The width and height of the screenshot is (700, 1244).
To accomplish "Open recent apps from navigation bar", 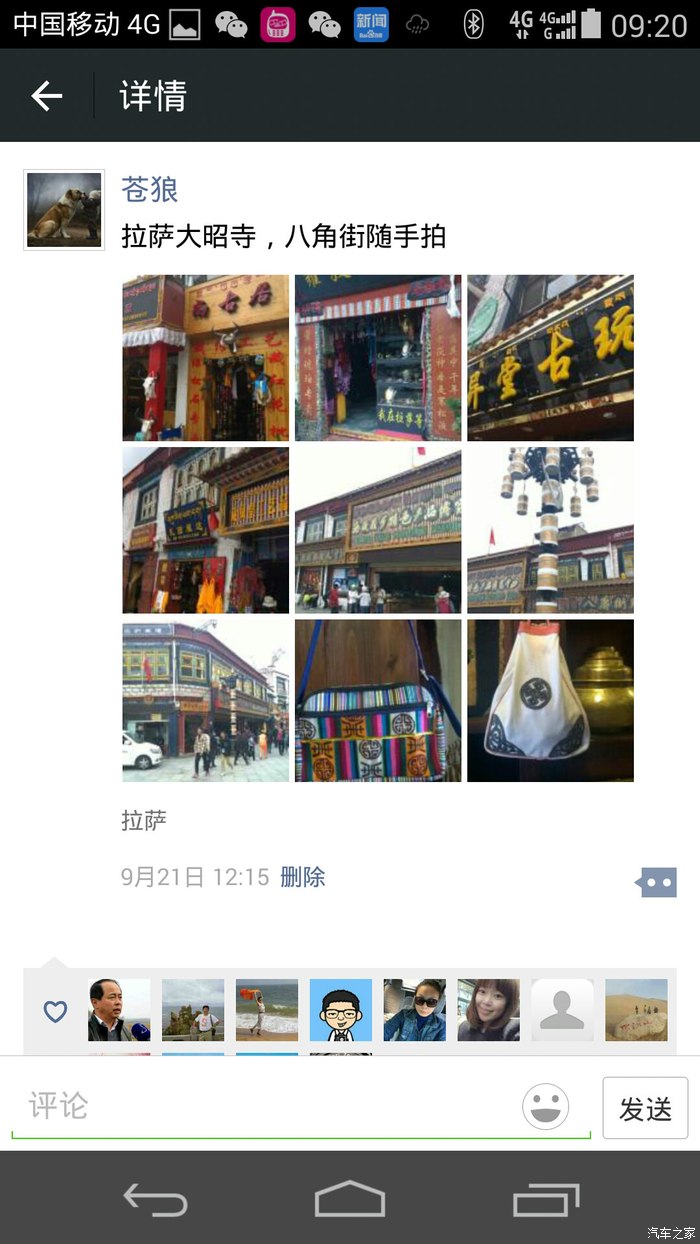I will [x=545, y=1198].
